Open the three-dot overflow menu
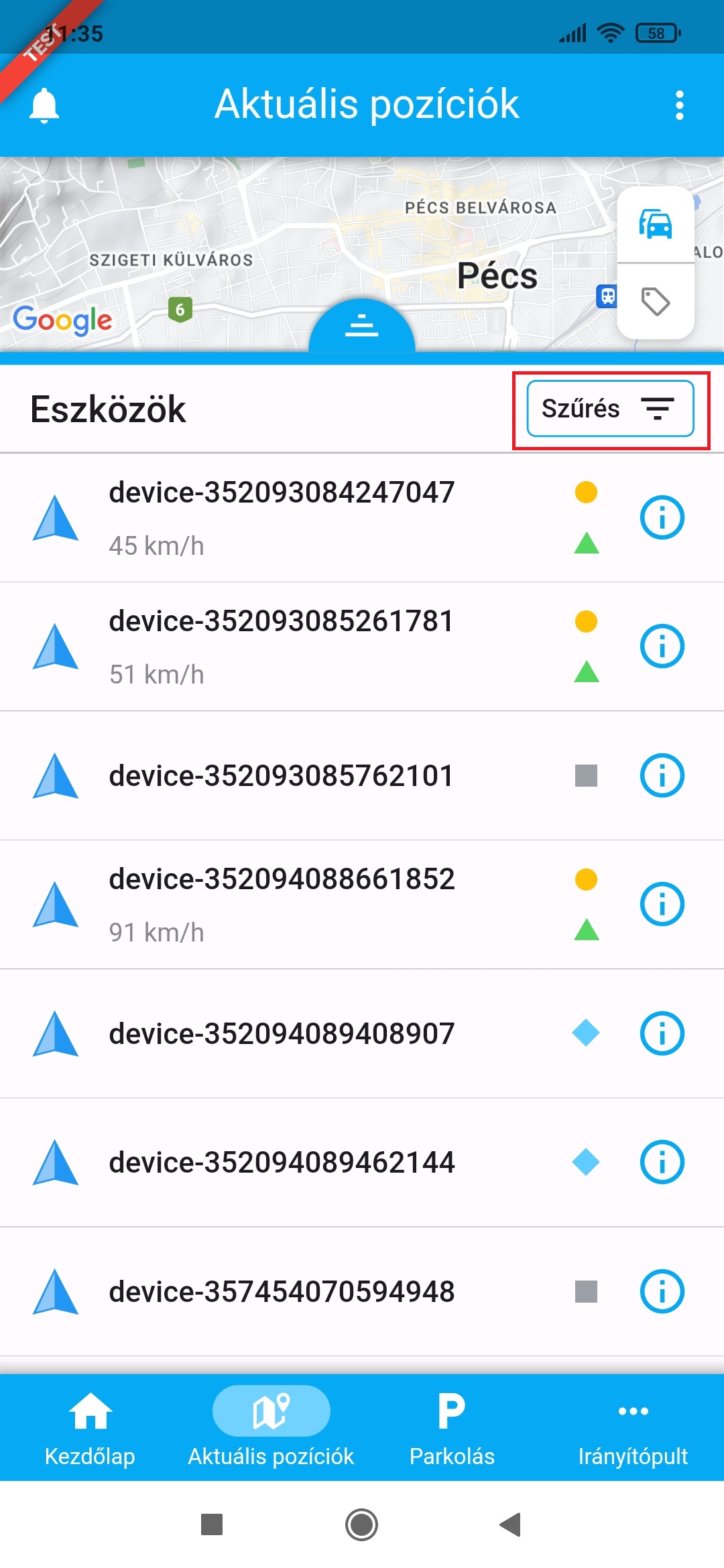724x1568 pixels. coord(679,105)
